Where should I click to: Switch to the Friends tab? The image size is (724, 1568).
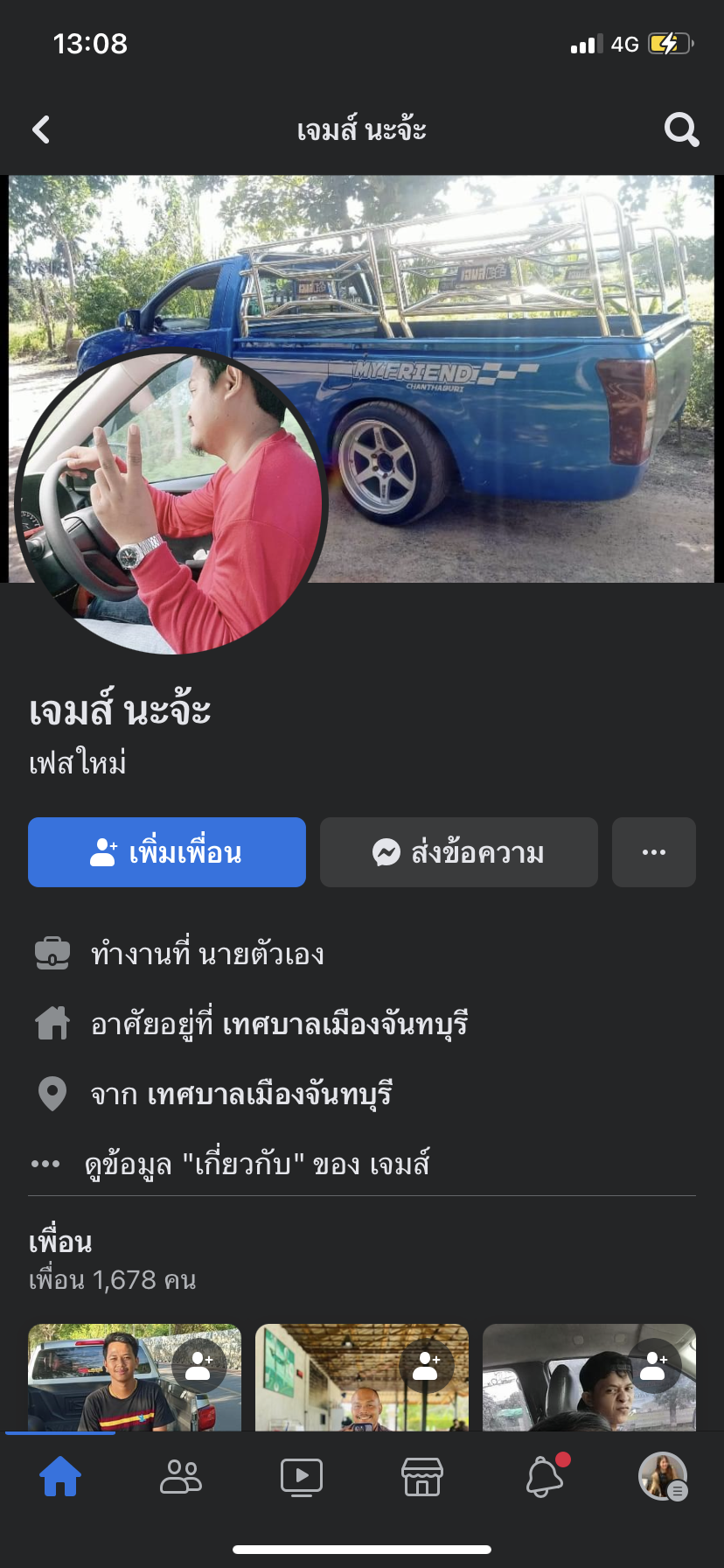click(x=181, y=1477)
